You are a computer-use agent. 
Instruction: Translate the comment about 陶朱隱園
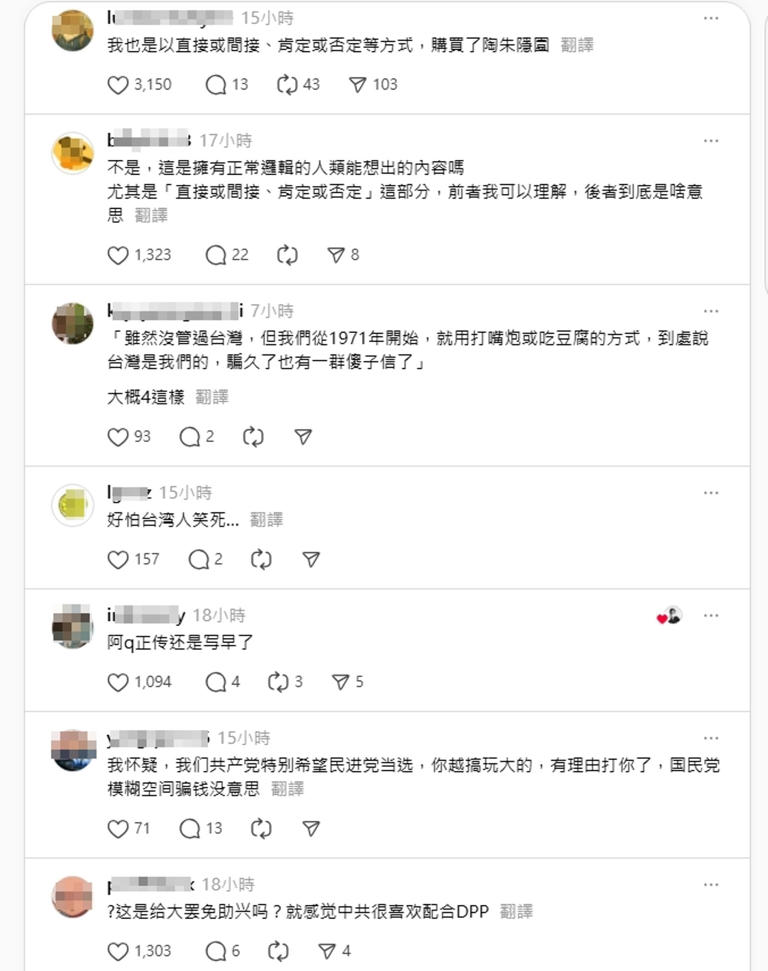tap(576, 45)
